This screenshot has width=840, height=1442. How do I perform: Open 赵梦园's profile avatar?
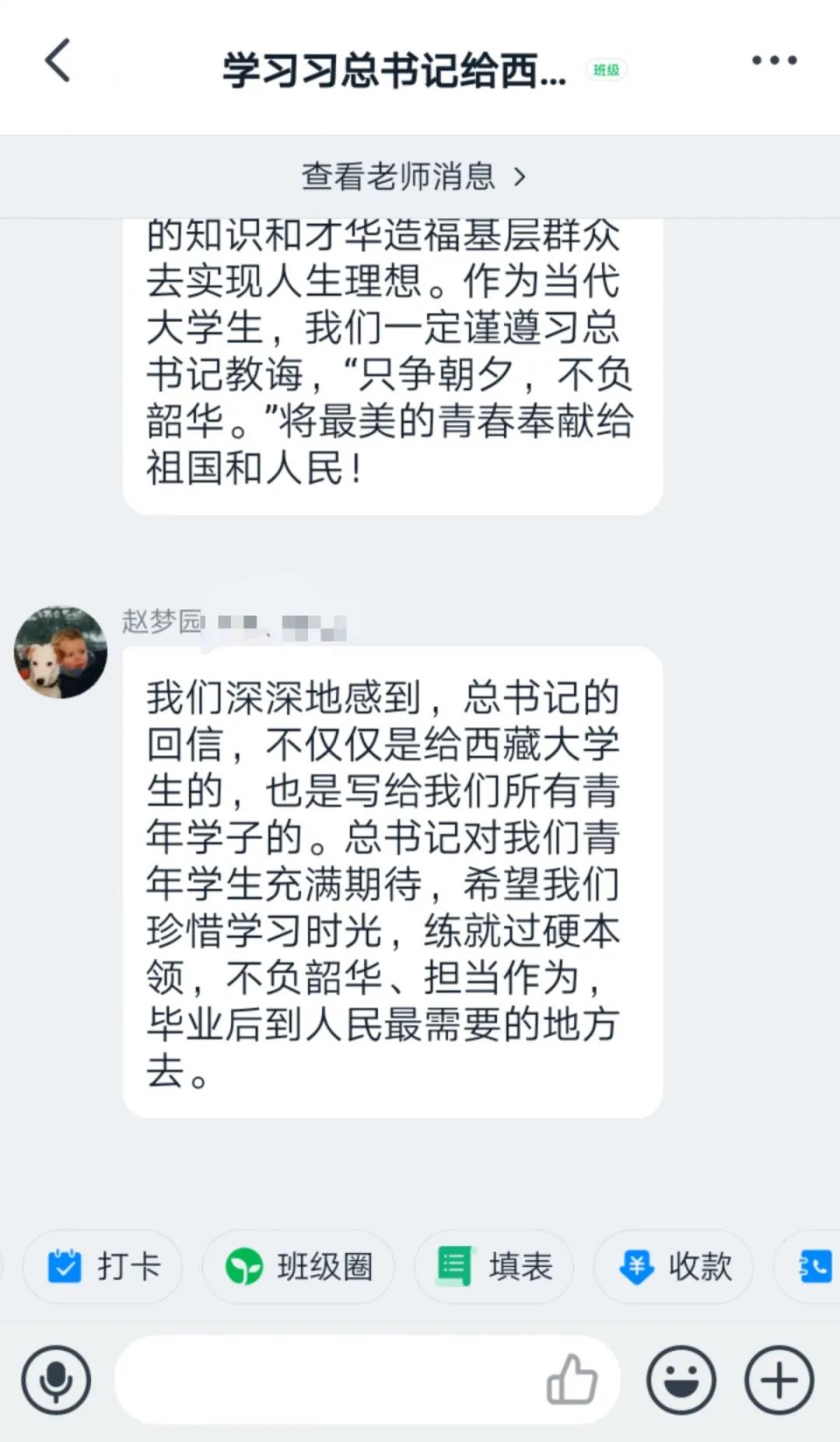point(61,652)
